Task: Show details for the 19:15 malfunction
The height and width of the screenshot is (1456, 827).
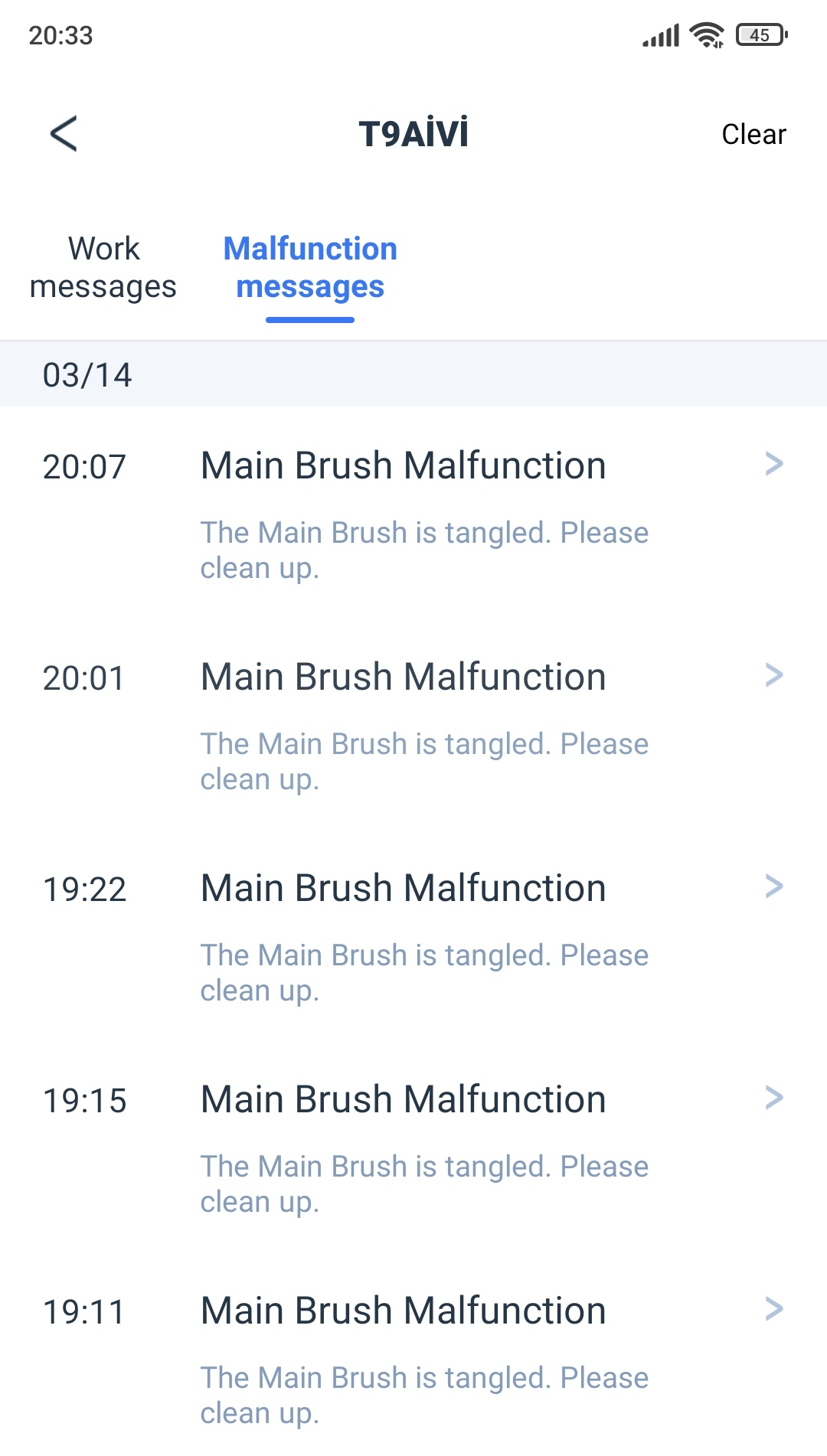Action: tap(413, 1146)
